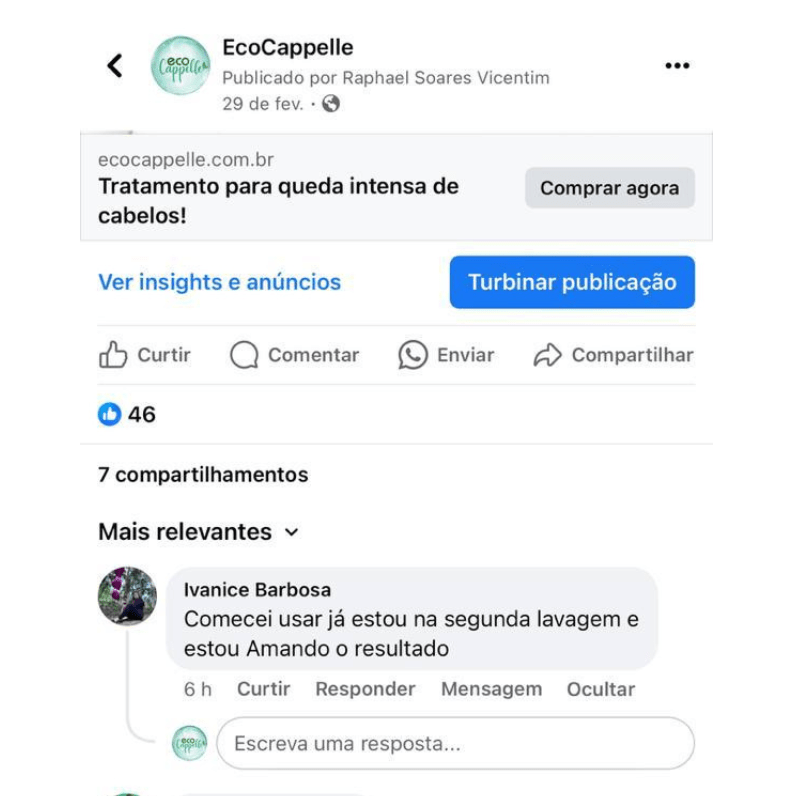800x800 pixels.
Task: Open Ivanice Barbosa's profile picture
Action: tap(127, 597)
